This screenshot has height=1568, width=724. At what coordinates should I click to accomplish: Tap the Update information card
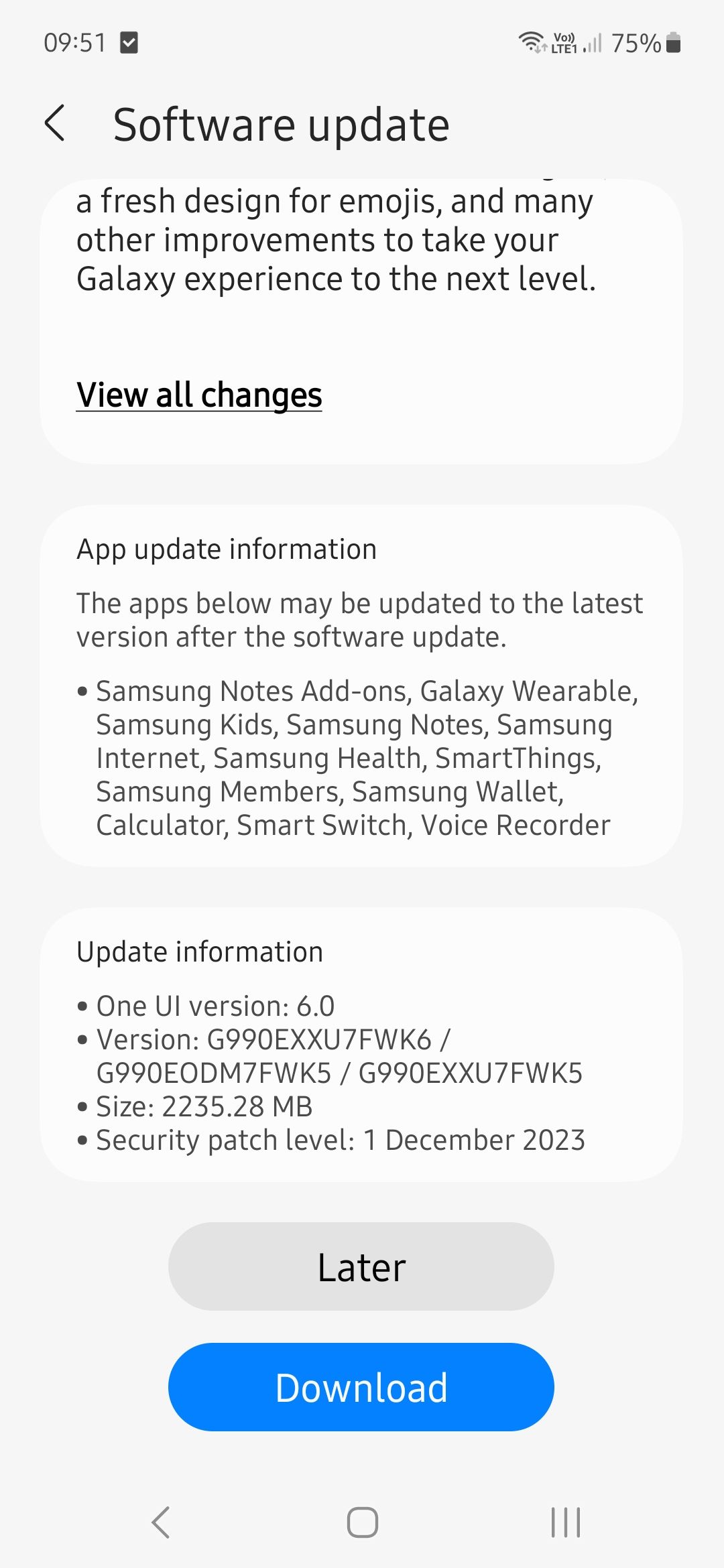pos(362,1052)
